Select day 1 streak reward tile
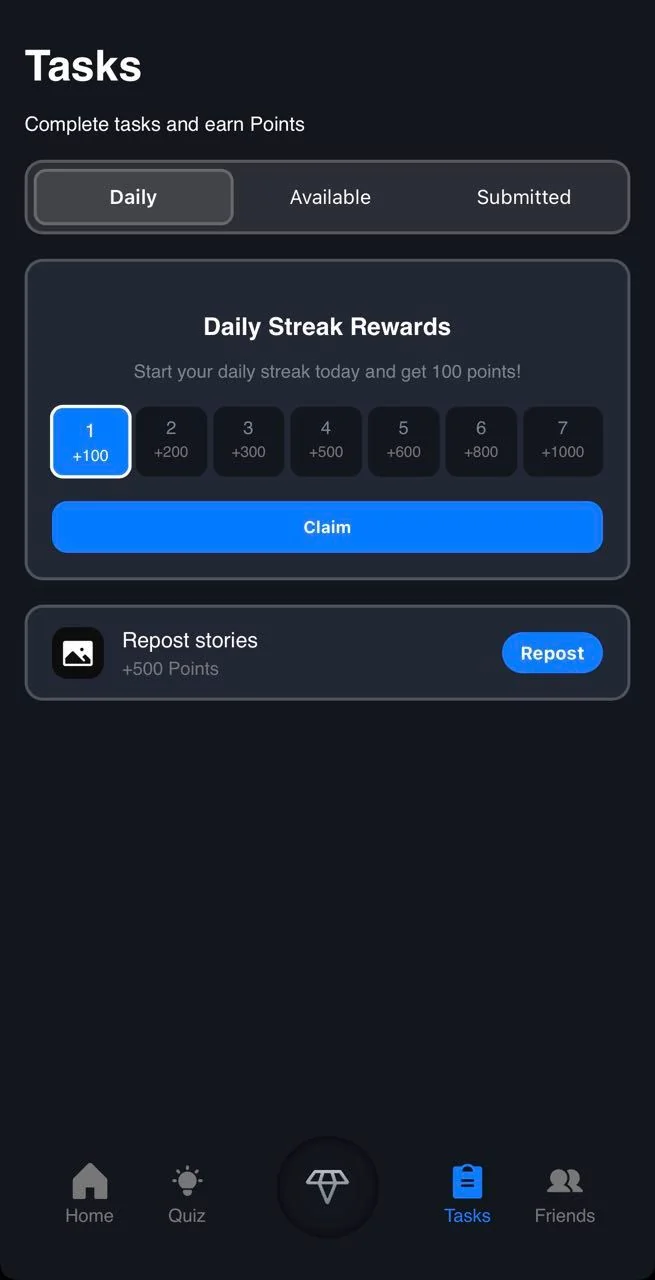The image size is (655, 1280). 90,442
